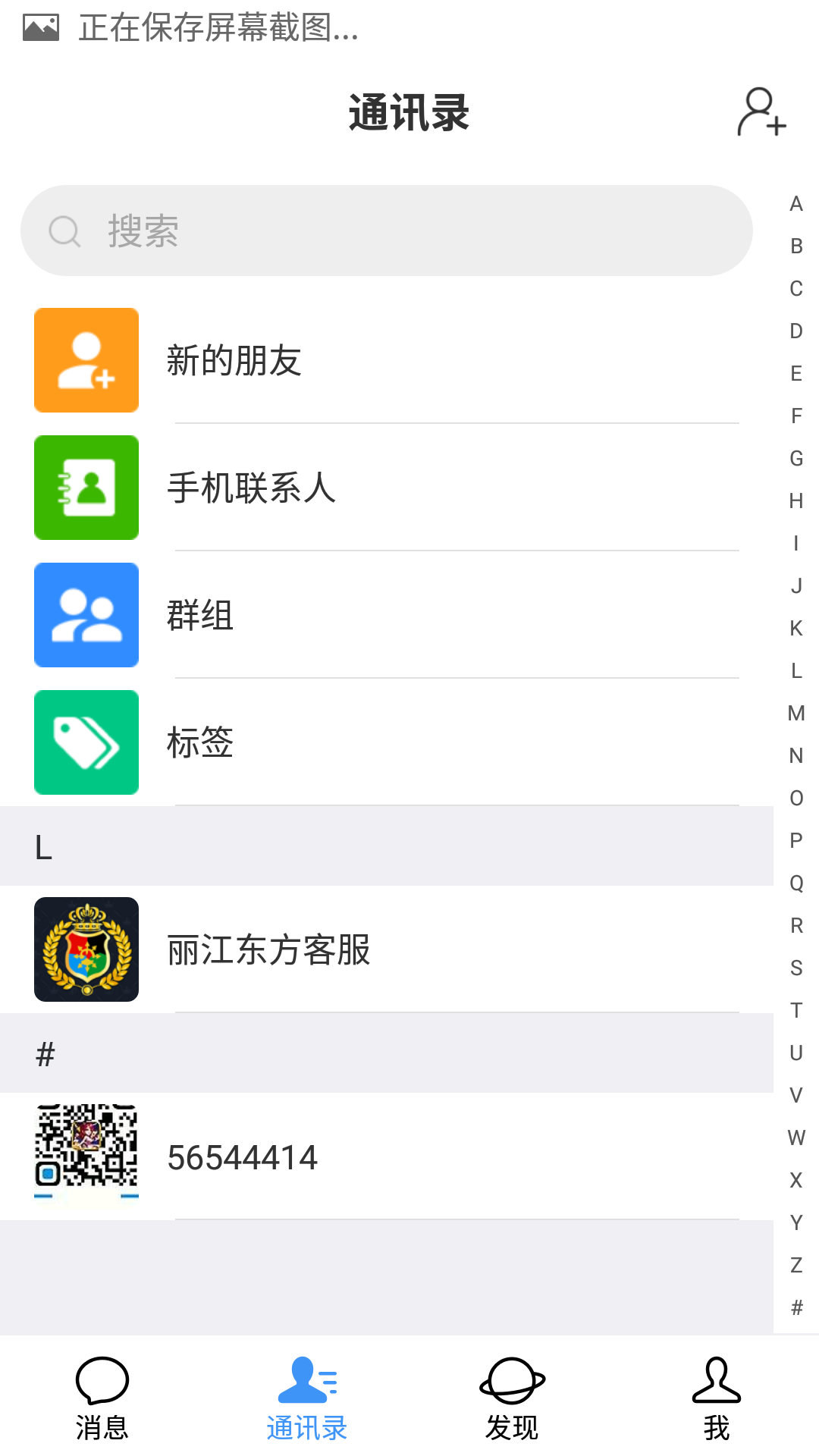Viewport: 819px width, 1456px height.
Task: Tap the green 手机联系人 address book icon
Action: (86, 487)
